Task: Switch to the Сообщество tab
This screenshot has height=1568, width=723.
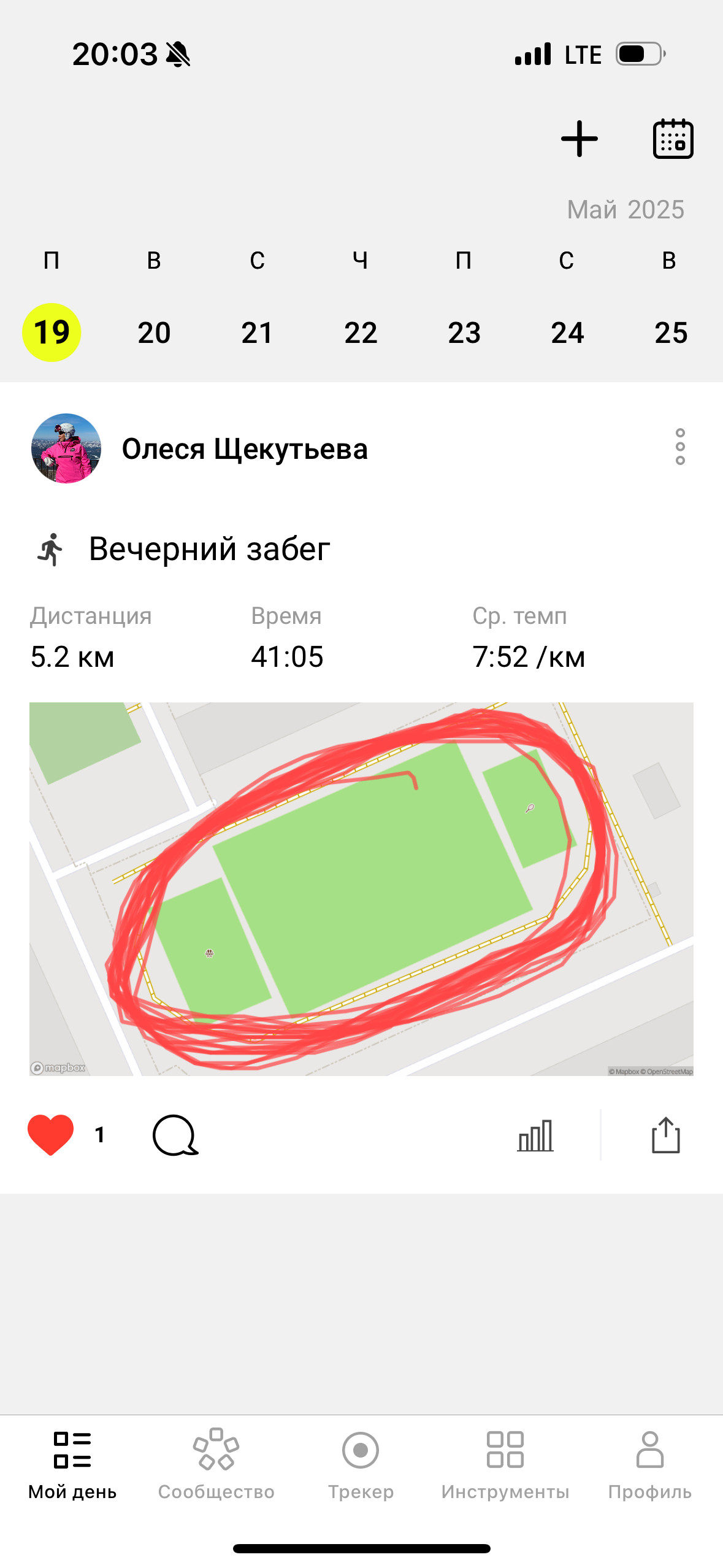Action: tap(216, 1464)
